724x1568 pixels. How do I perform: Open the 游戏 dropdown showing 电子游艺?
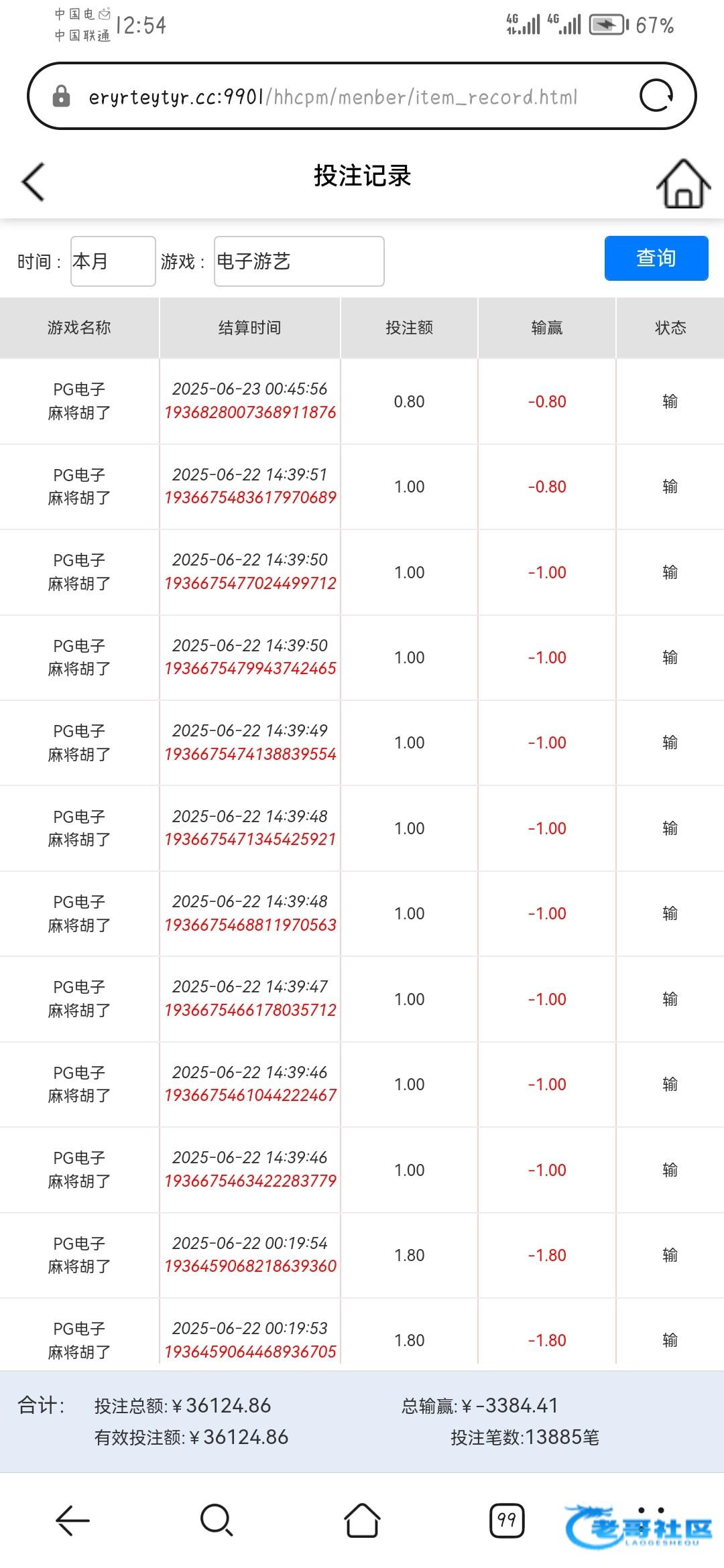(x=299, y=261)
